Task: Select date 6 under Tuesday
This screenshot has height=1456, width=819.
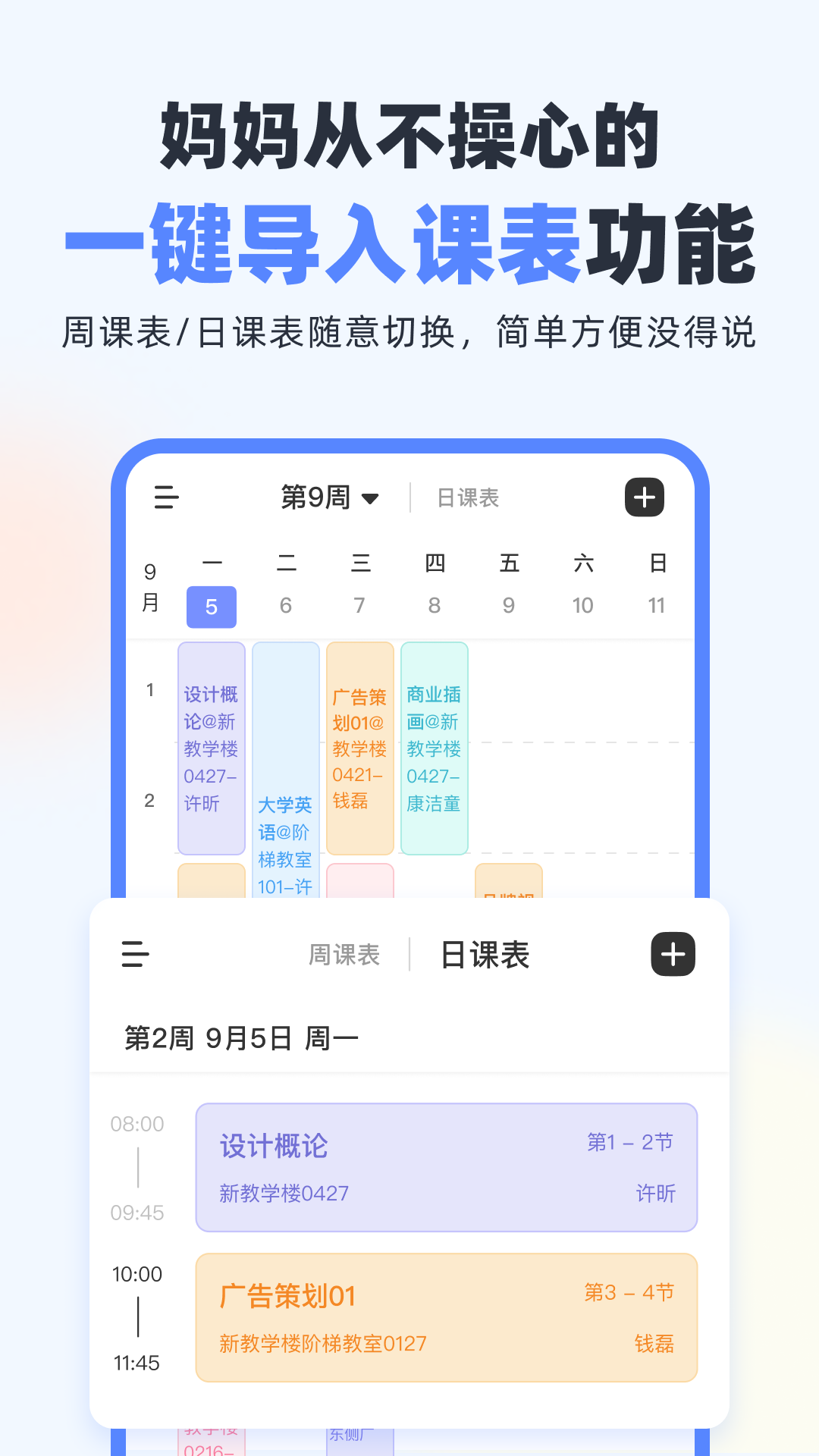Action: click(x=285, y=604)
